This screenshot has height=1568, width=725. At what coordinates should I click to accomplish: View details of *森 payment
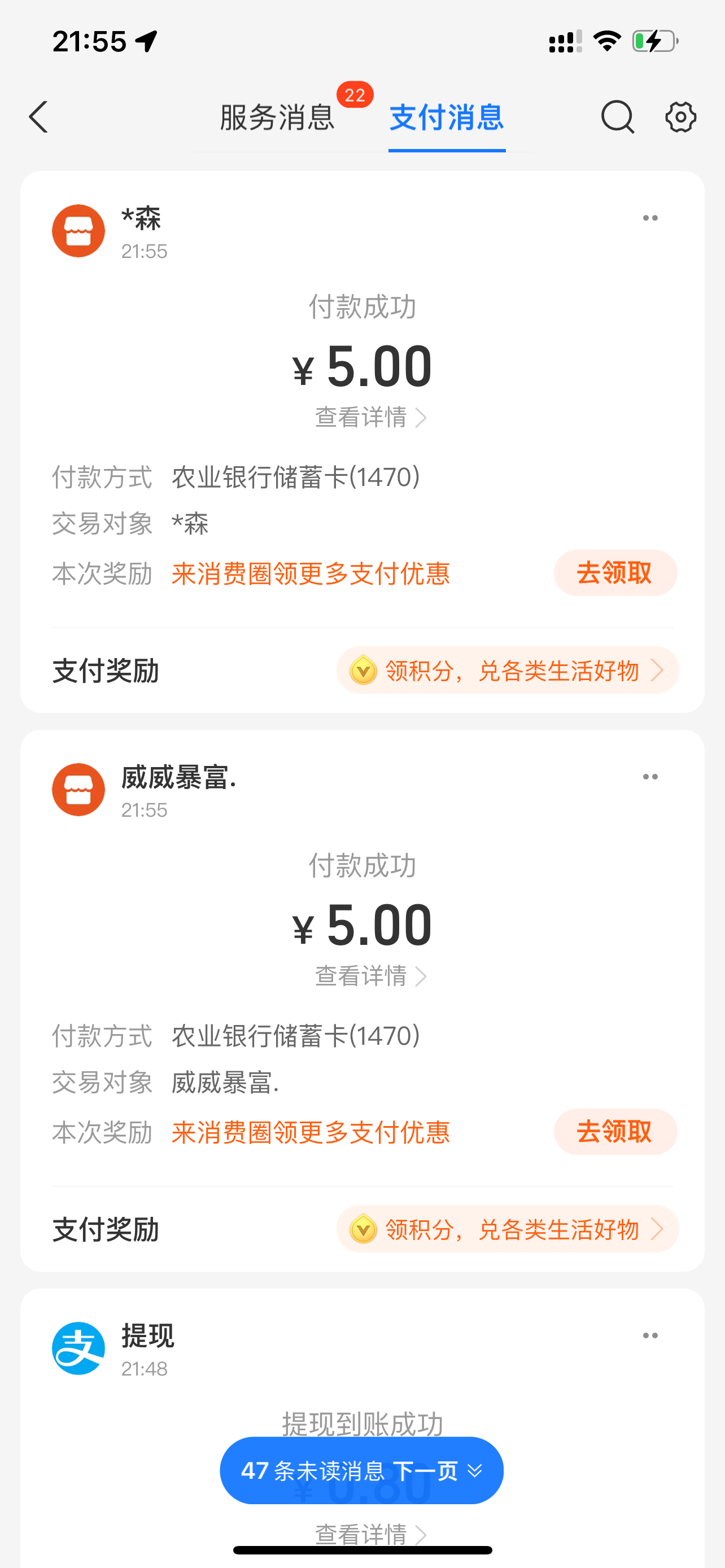click(369, 418)
